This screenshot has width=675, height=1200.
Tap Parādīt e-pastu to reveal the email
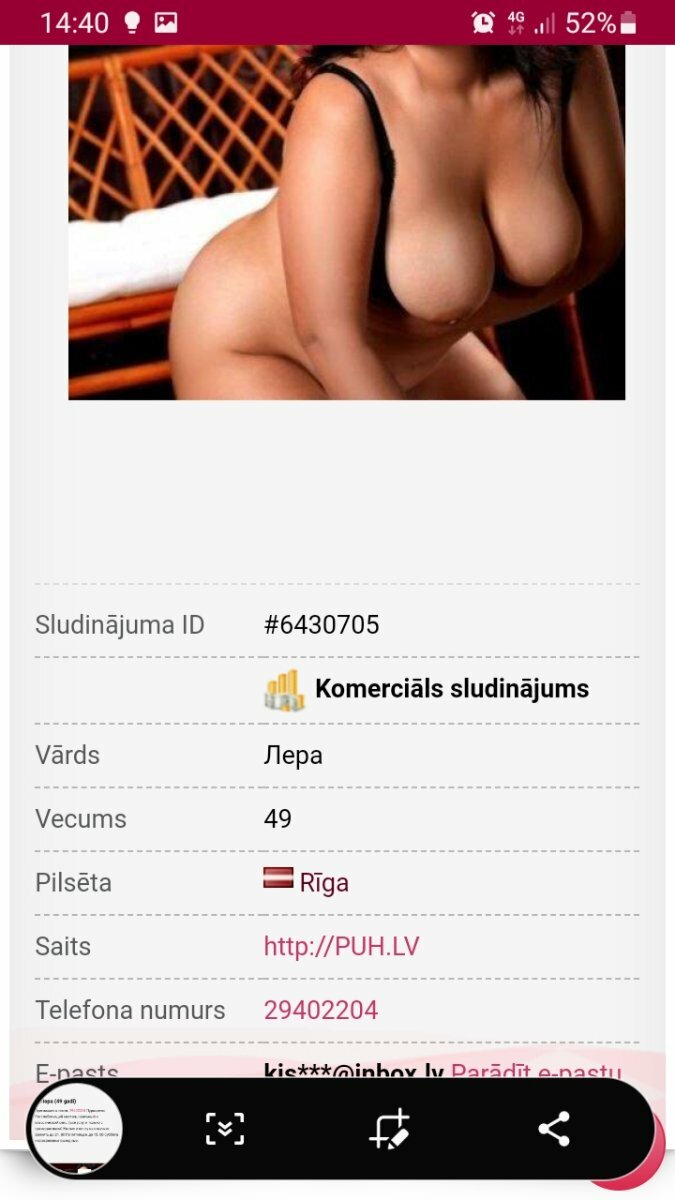(537, 1073)
